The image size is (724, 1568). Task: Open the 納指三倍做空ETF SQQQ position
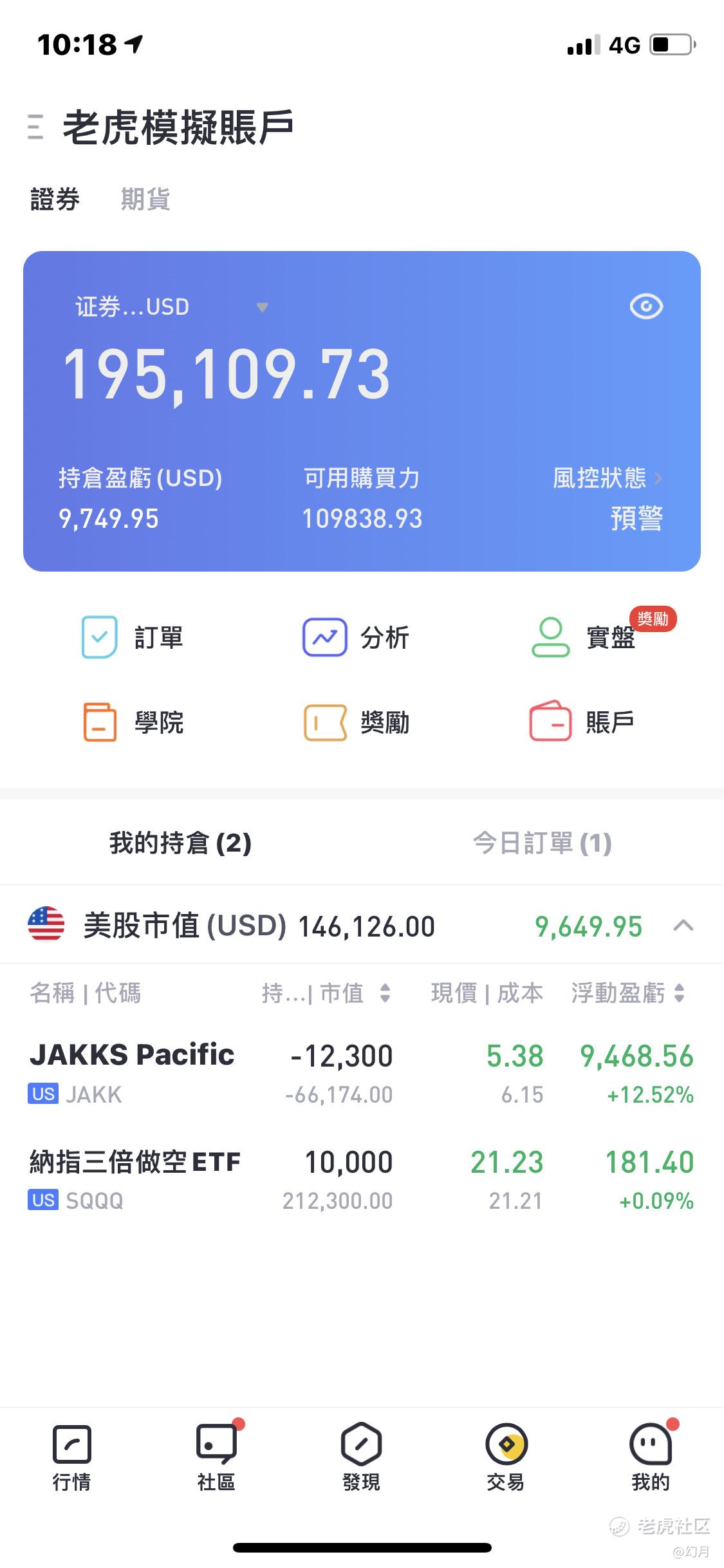362,1179
